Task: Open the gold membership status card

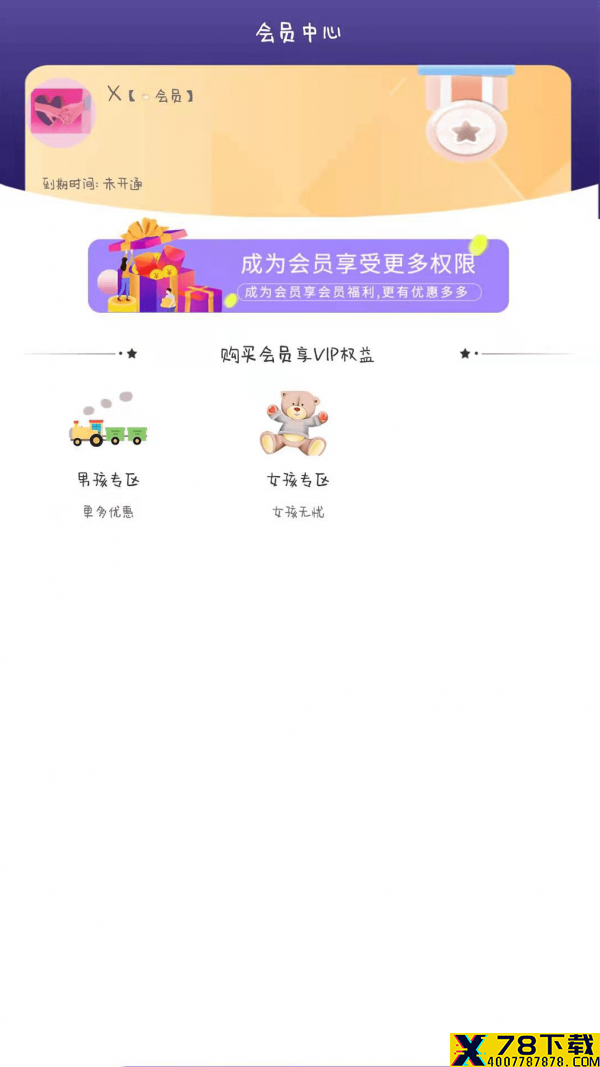Action: tap(298, 141)
